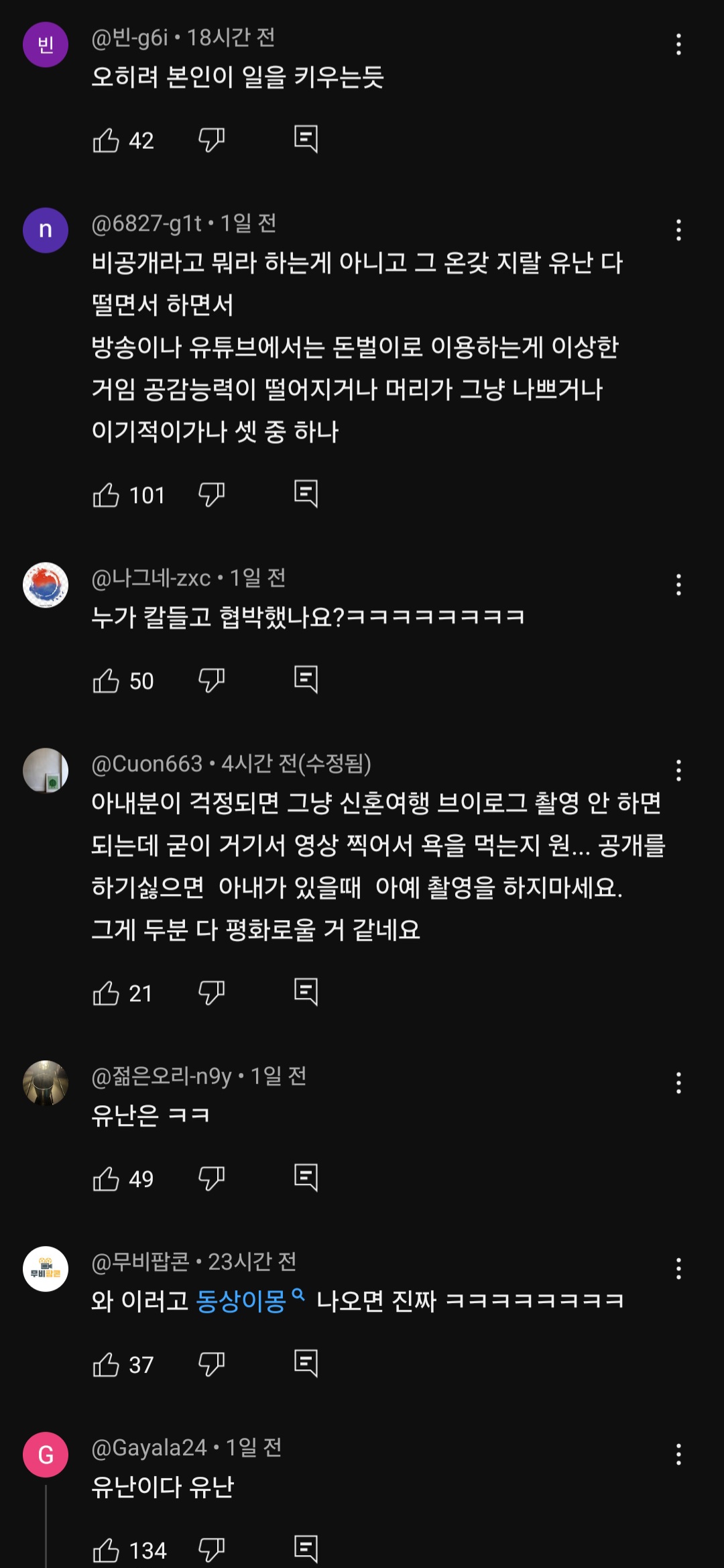Open overflow menu for @무비팝콘's comment
The image size is (724, 1568).
[678, 1269]
